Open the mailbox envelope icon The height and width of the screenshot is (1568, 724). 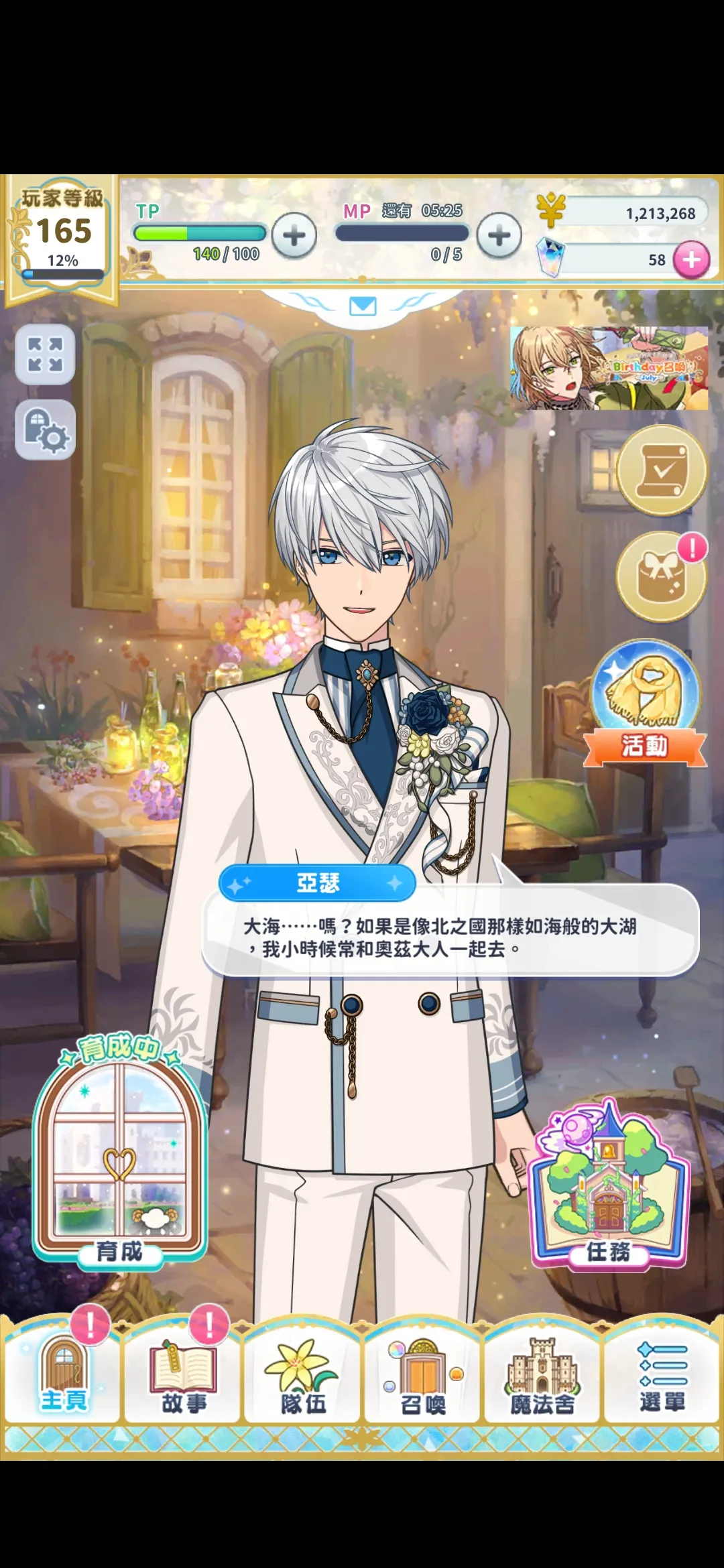[363, 307]
